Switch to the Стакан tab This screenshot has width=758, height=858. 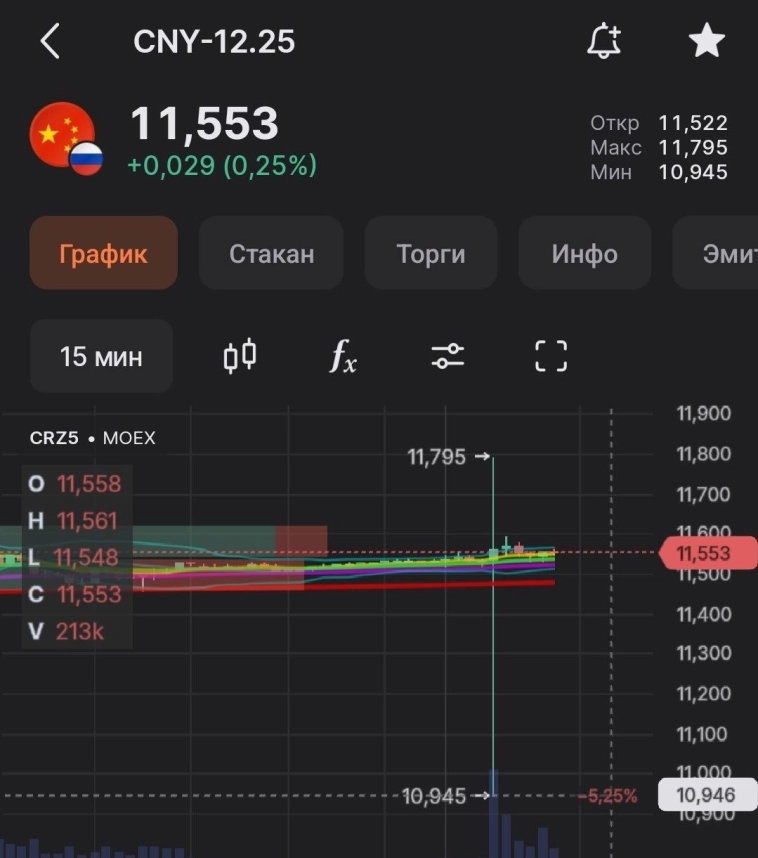point(271,253)
